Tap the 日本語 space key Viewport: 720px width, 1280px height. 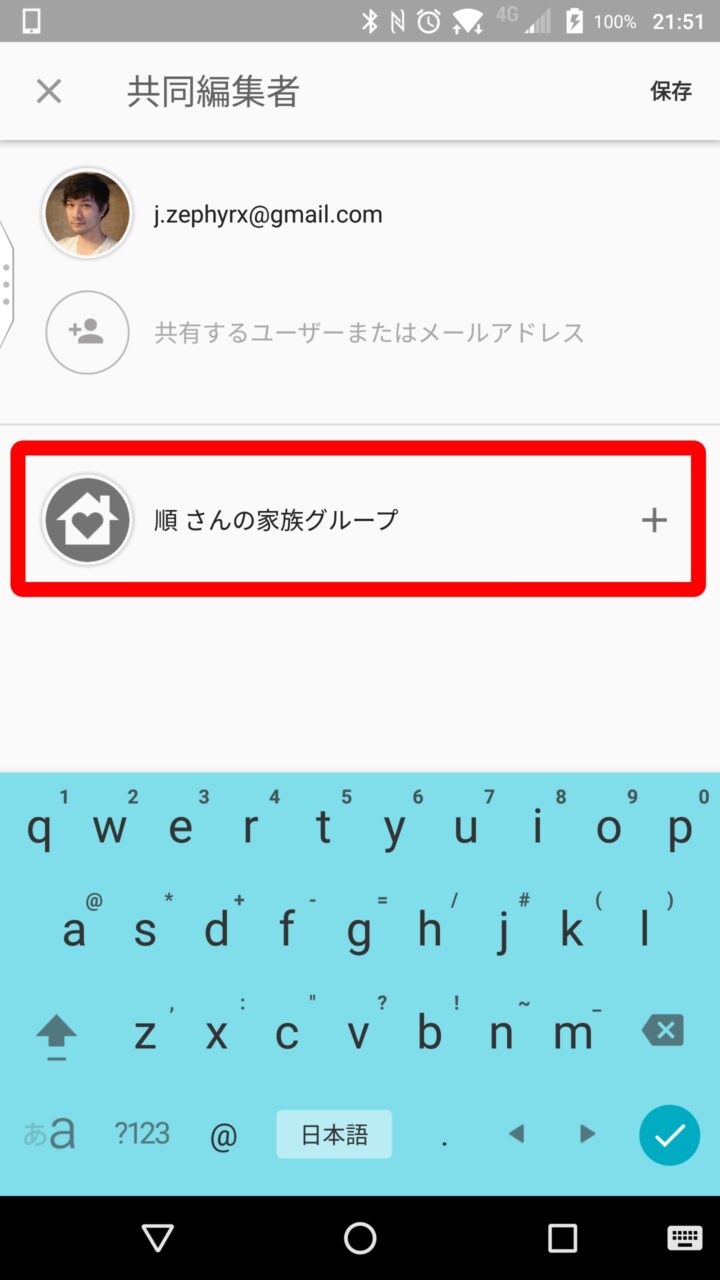[x=334, y=1135]
